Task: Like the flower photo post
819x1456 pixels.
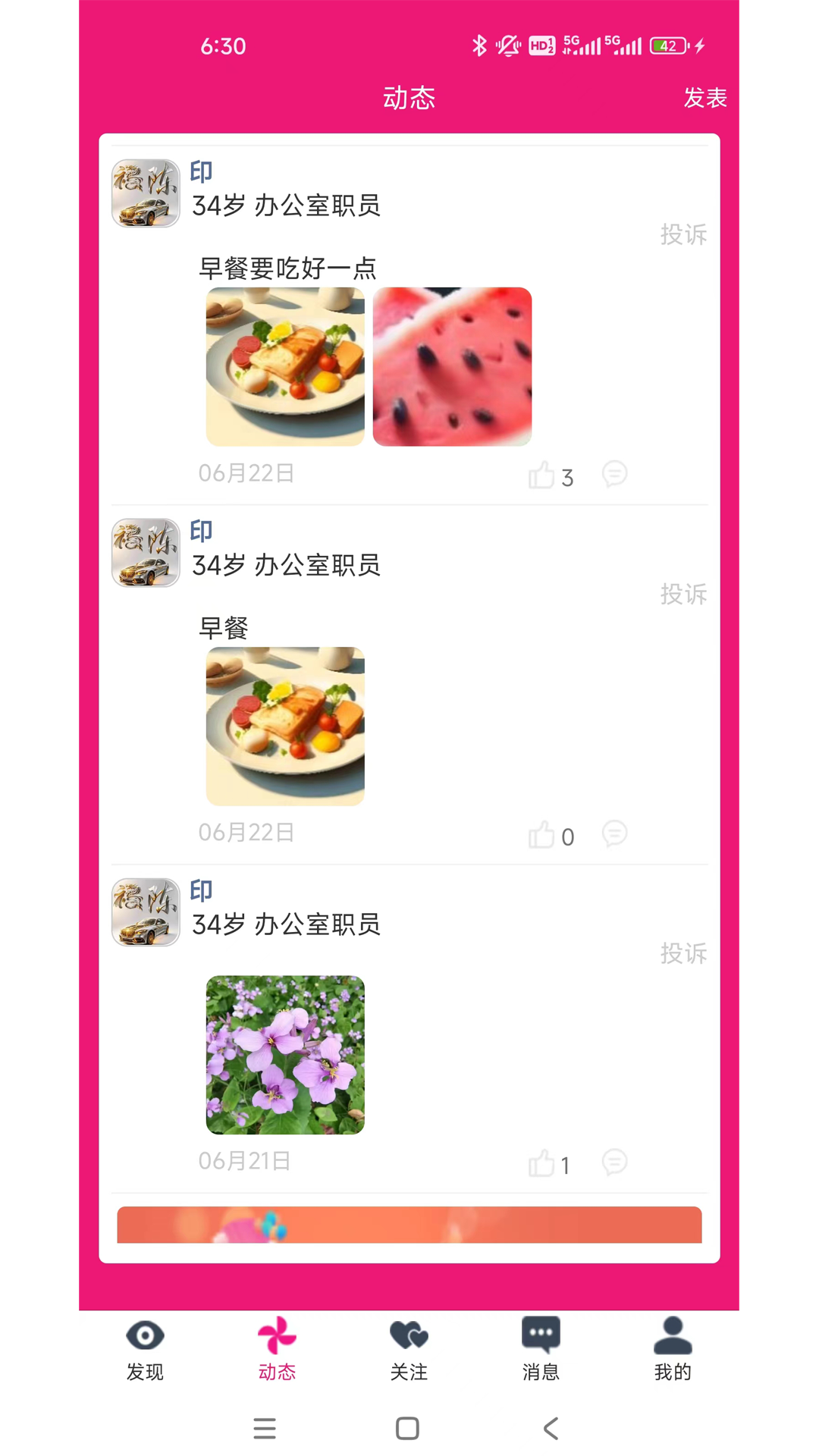Action: click(x=541, y=1162)
